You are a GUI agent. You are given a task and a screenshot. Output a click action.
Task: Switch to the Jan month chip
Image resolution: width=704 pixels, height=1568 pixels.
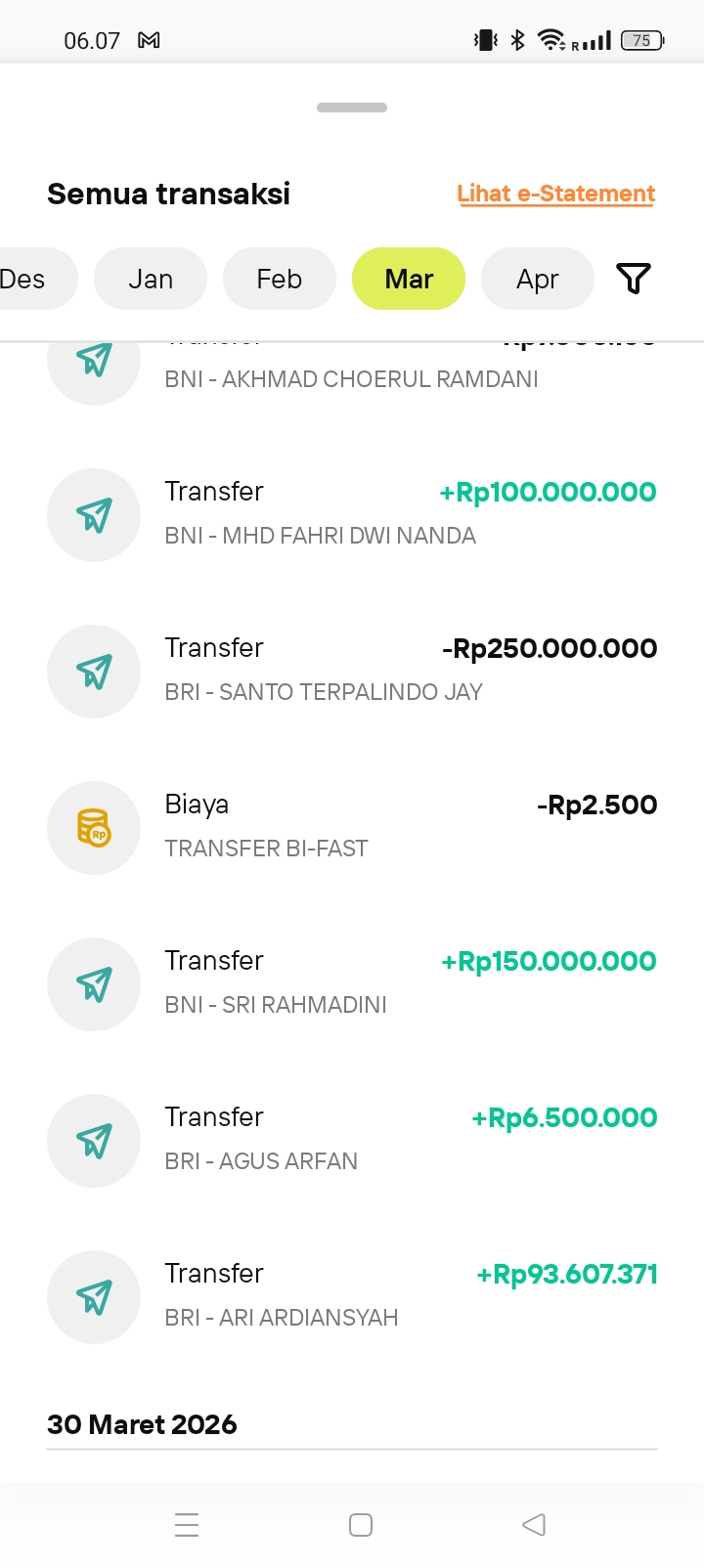151,279
